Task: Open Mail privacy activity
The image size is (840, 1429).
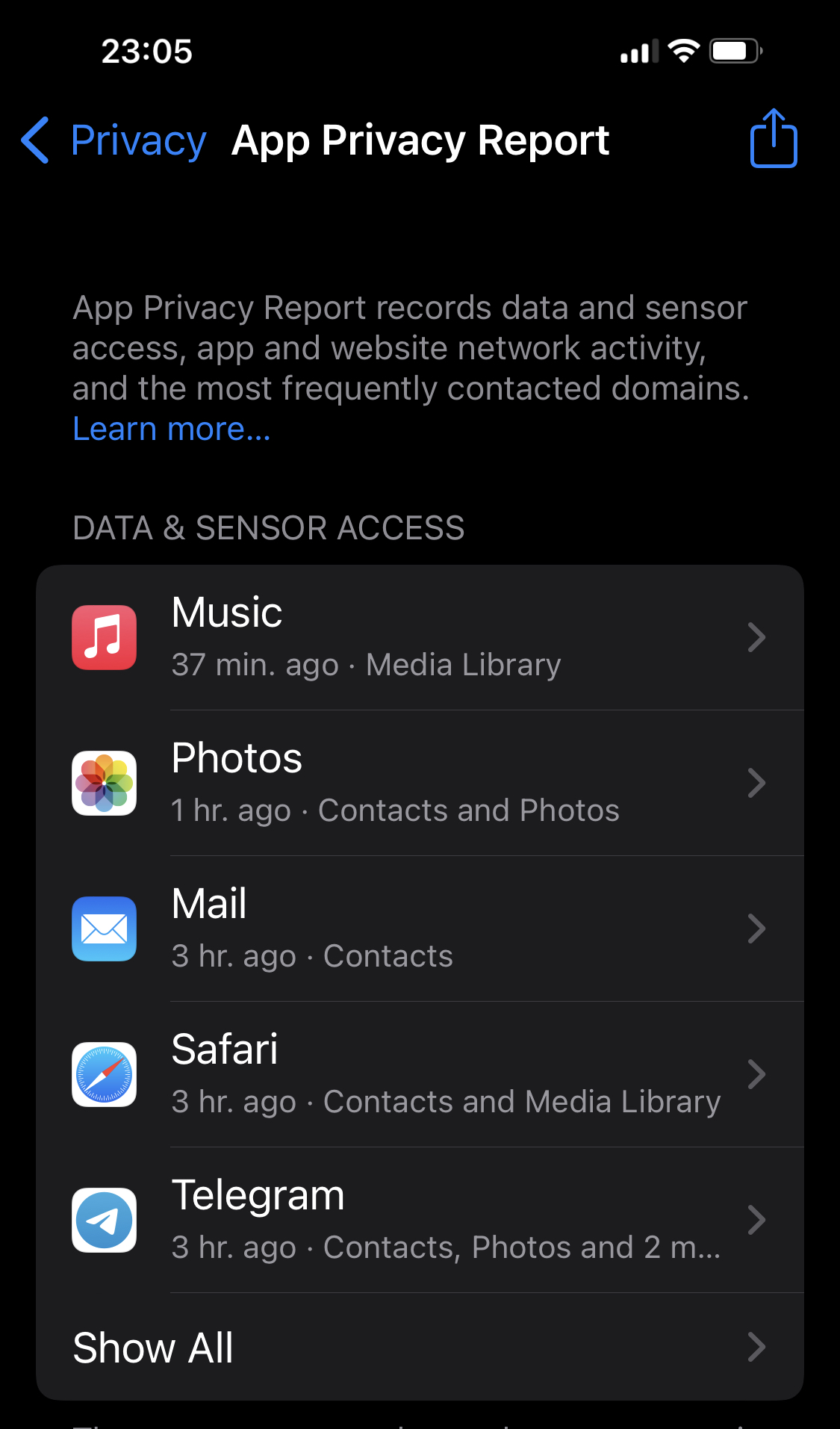Action: coord(420,929)
